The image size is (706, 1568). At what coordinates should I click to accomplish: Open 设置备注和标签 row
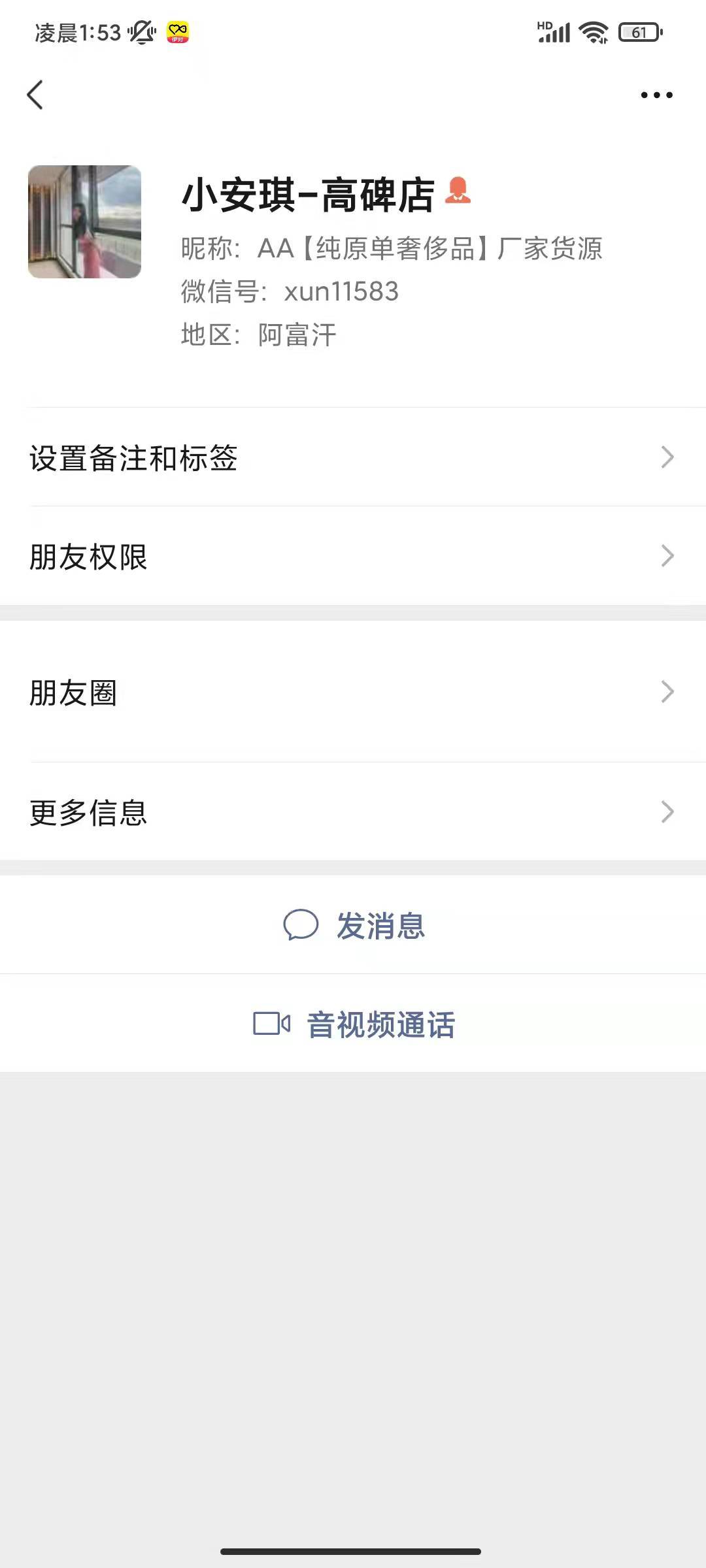point(353,457)
